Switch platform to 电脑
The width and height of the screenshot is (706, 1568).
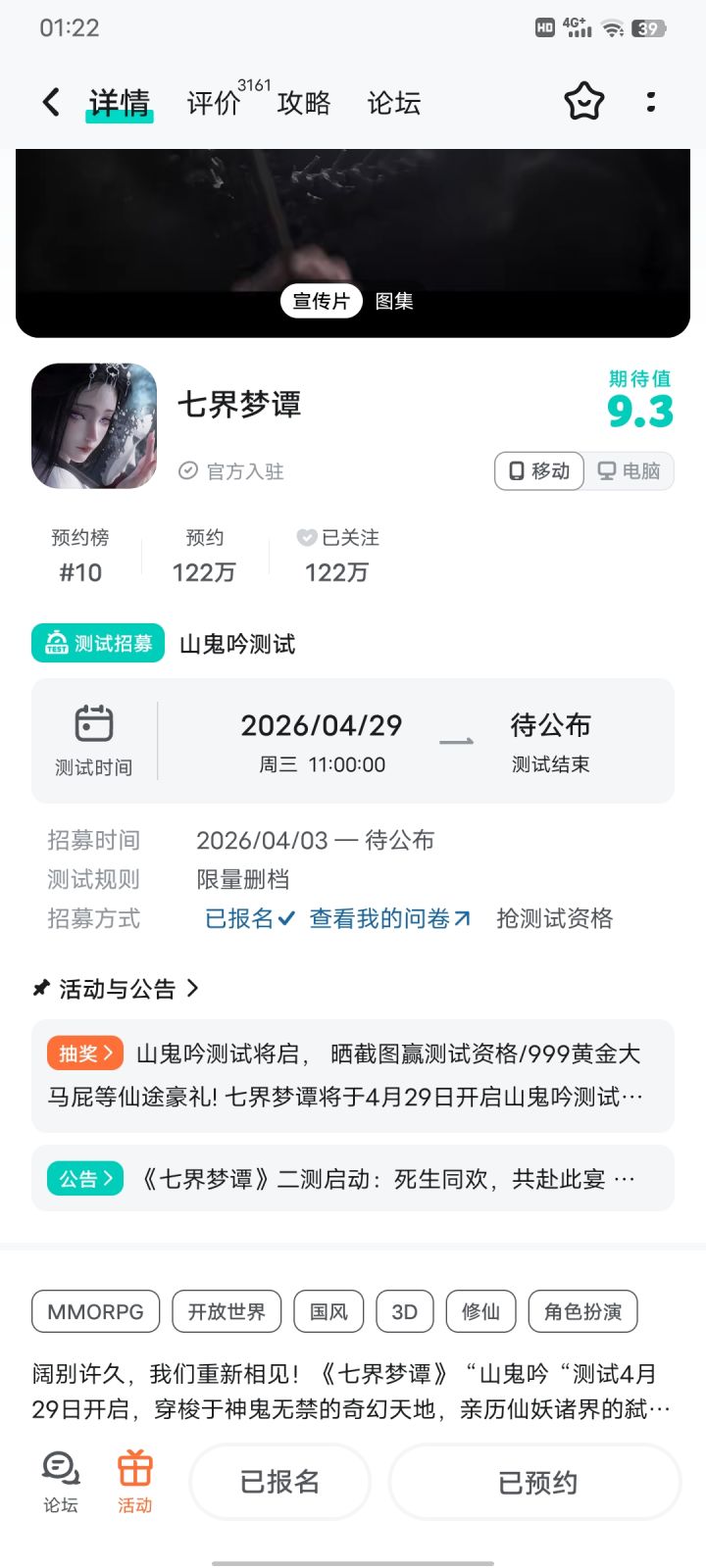click(x=630, y=471)
